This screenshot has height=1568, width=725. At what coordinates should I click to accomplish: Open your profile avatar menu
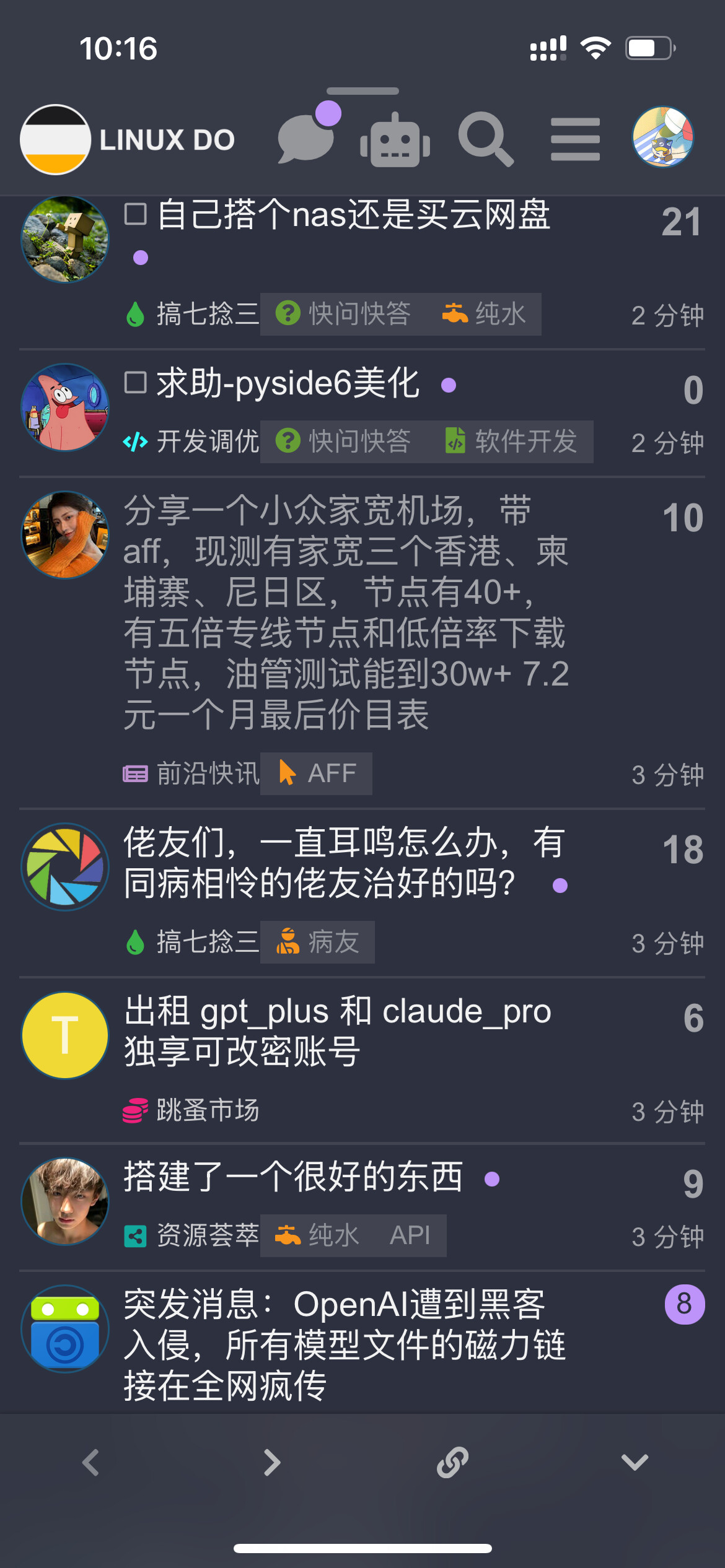click(x=662, y=137)
